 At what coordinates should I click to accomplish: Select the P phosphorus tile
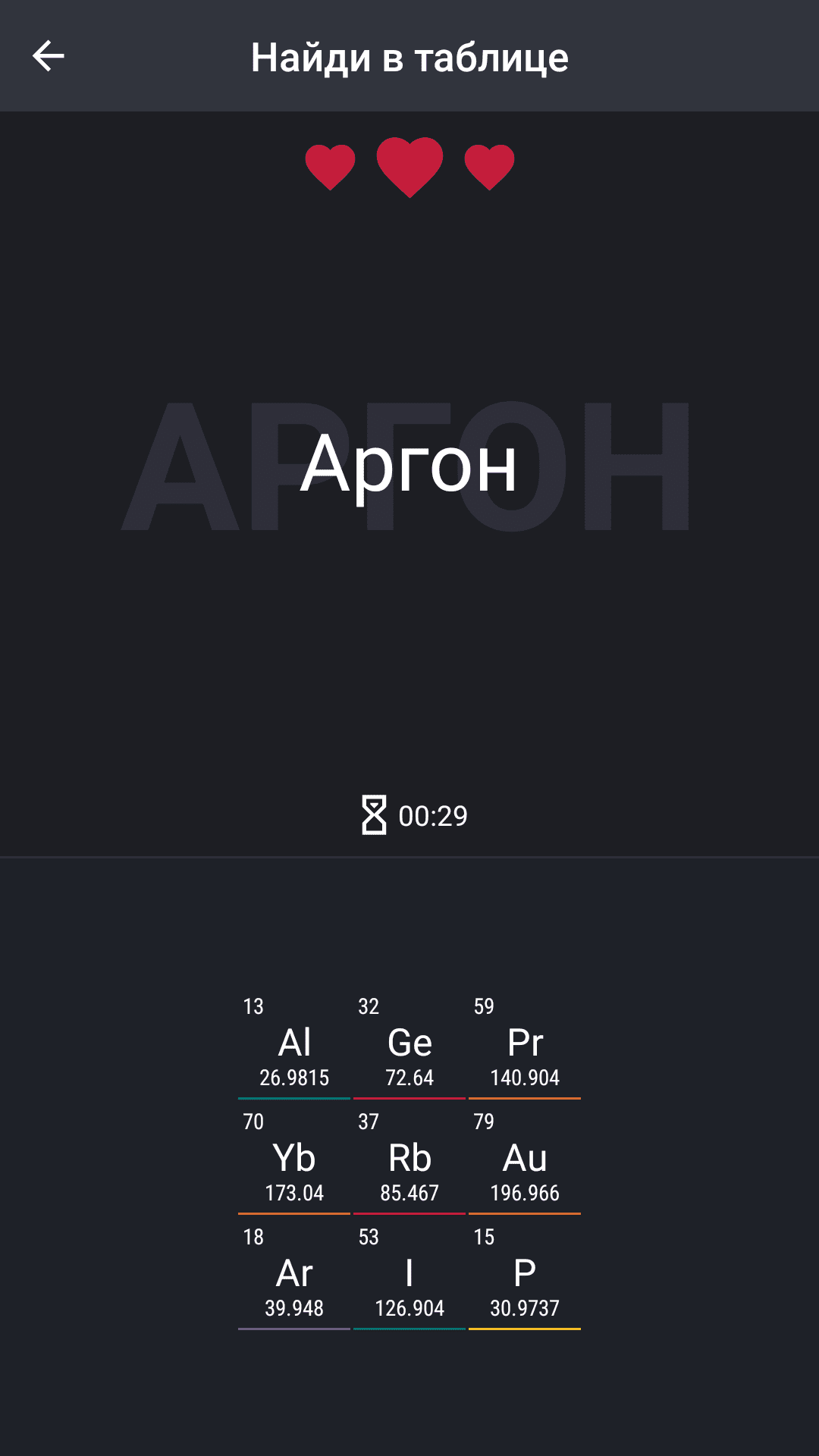point(525,1274)
